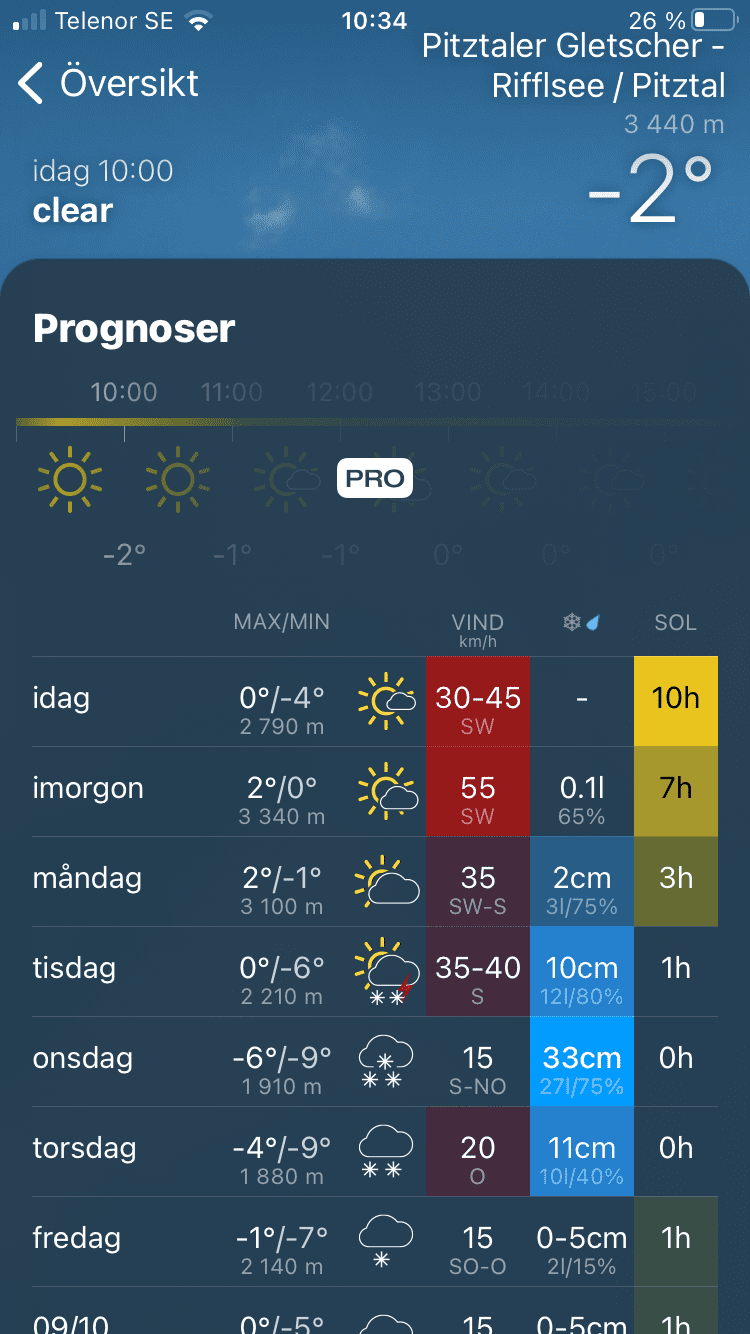This screenshot has height=1334, width=750.
Task: Open the idag forecast row
Action: coord(374,702)
